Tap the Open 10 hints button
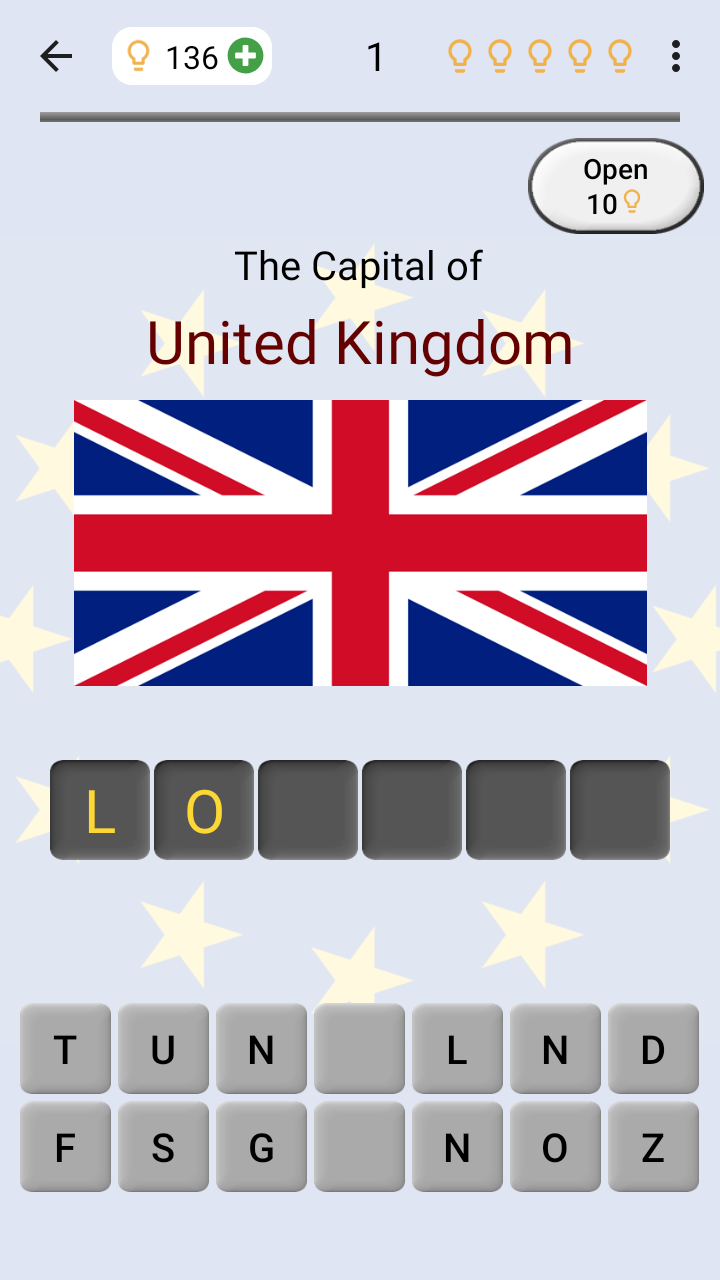720x1280 pixels. 616,187
